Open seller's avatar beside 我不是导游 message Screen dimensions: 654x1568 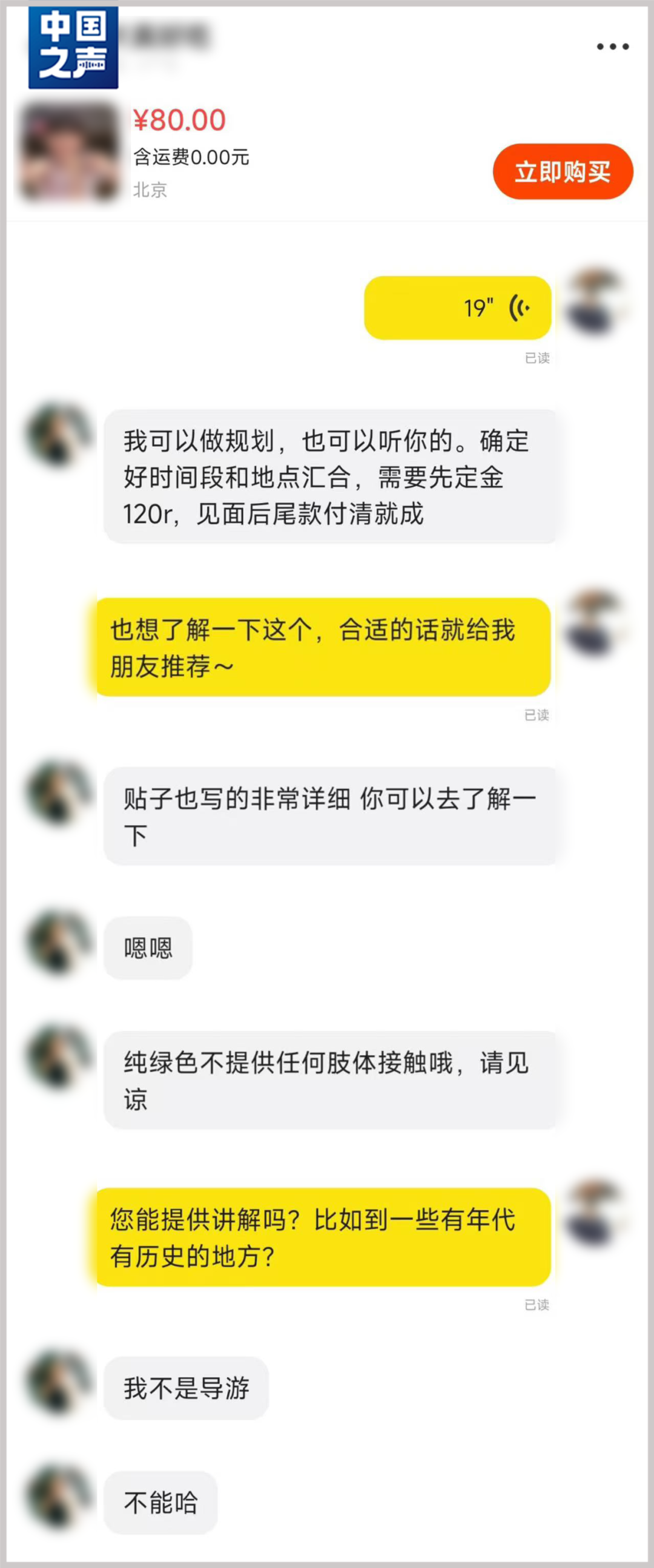[x=59, y=1383]
